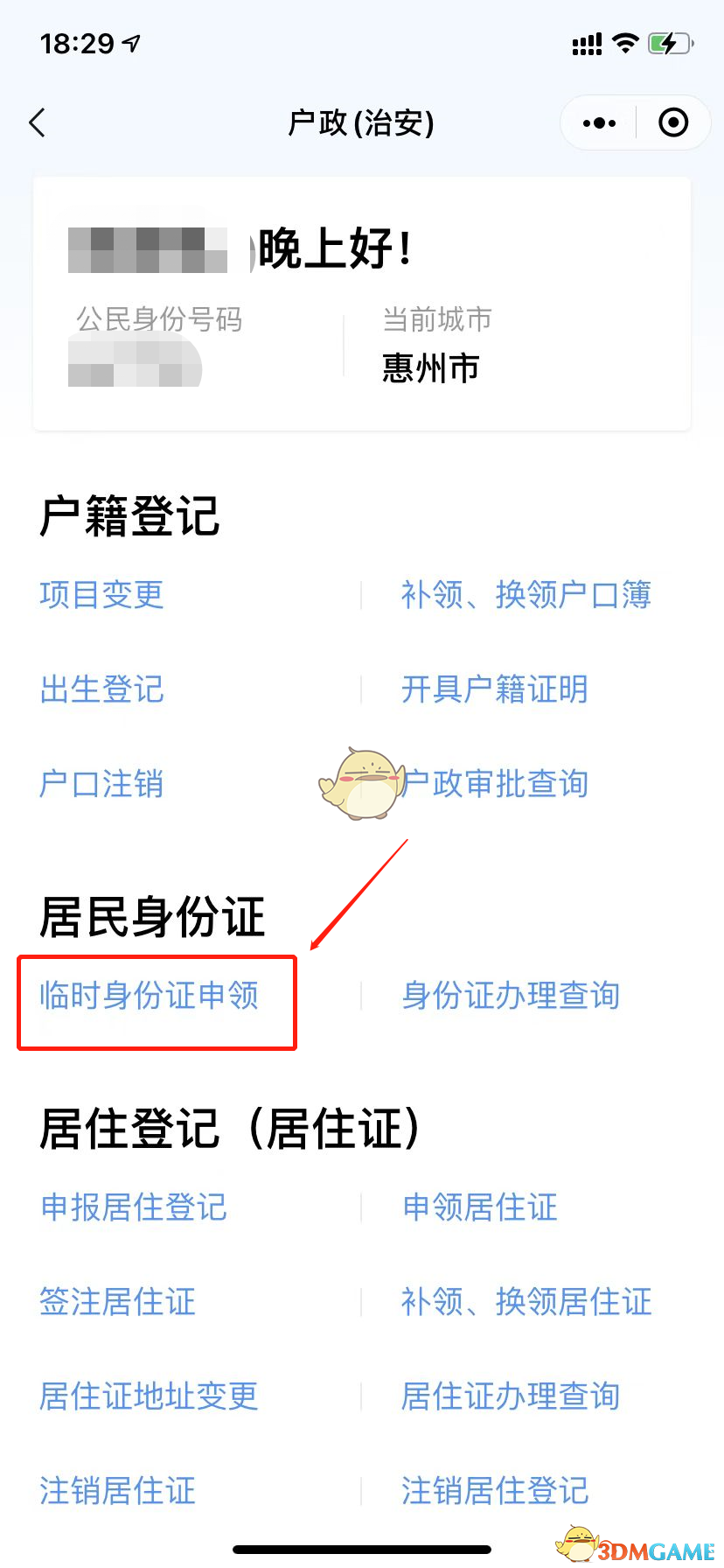Screen dimensions: 724x1568
Task: Open 居住证办理查询 link
Action: coord(511,1396)
